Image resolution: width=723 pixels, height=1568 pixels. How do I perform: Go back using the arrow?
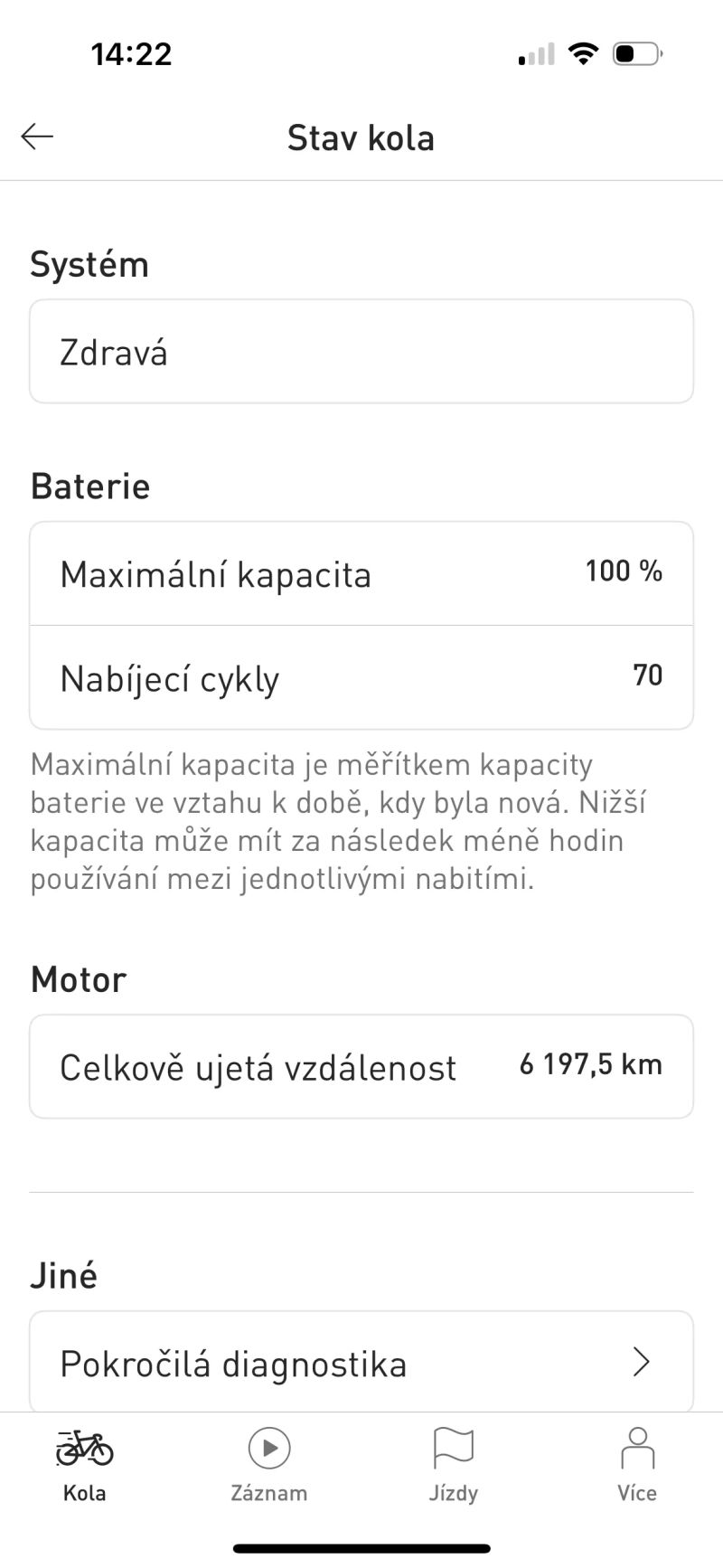point(37,137)
